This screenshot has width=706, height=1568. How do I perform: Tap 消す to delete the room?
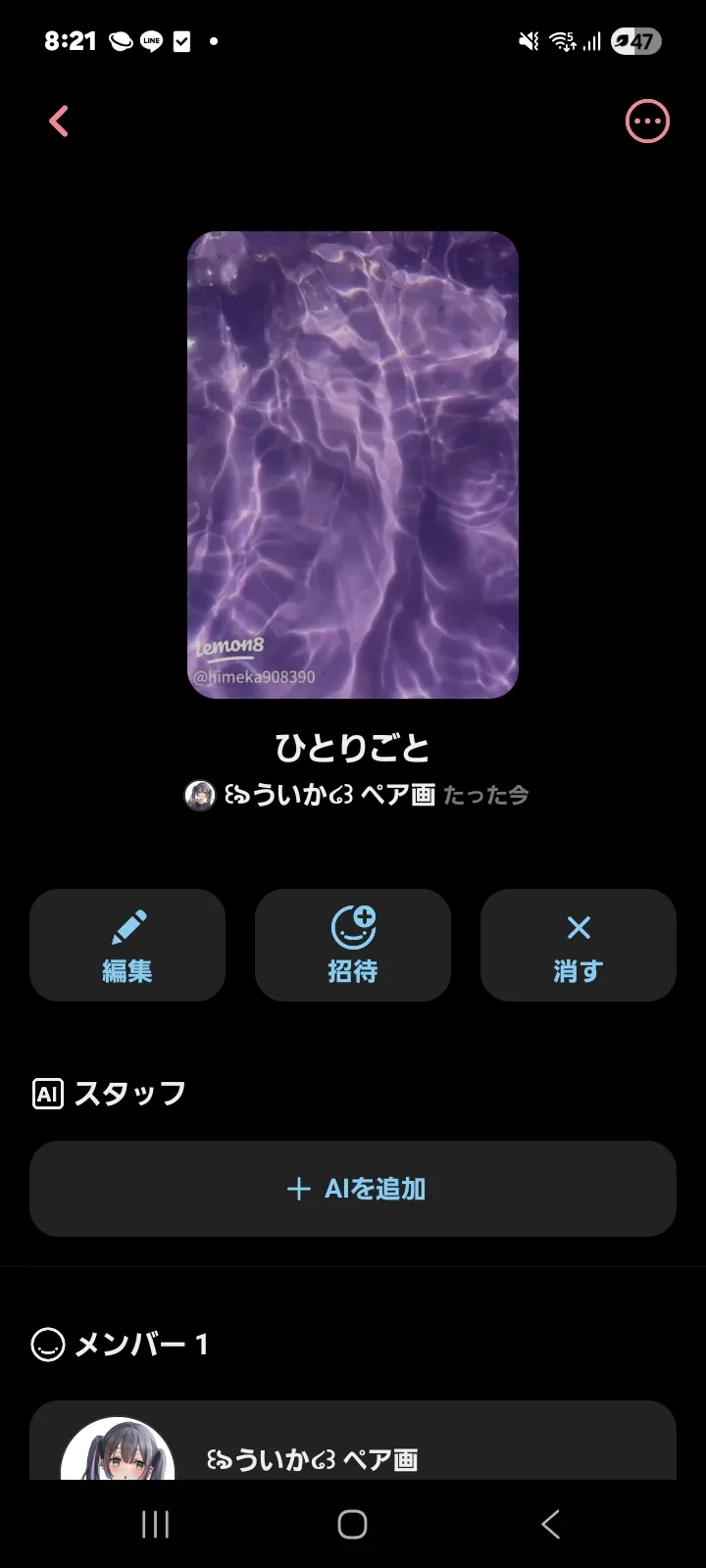click(x=579, y=945)
